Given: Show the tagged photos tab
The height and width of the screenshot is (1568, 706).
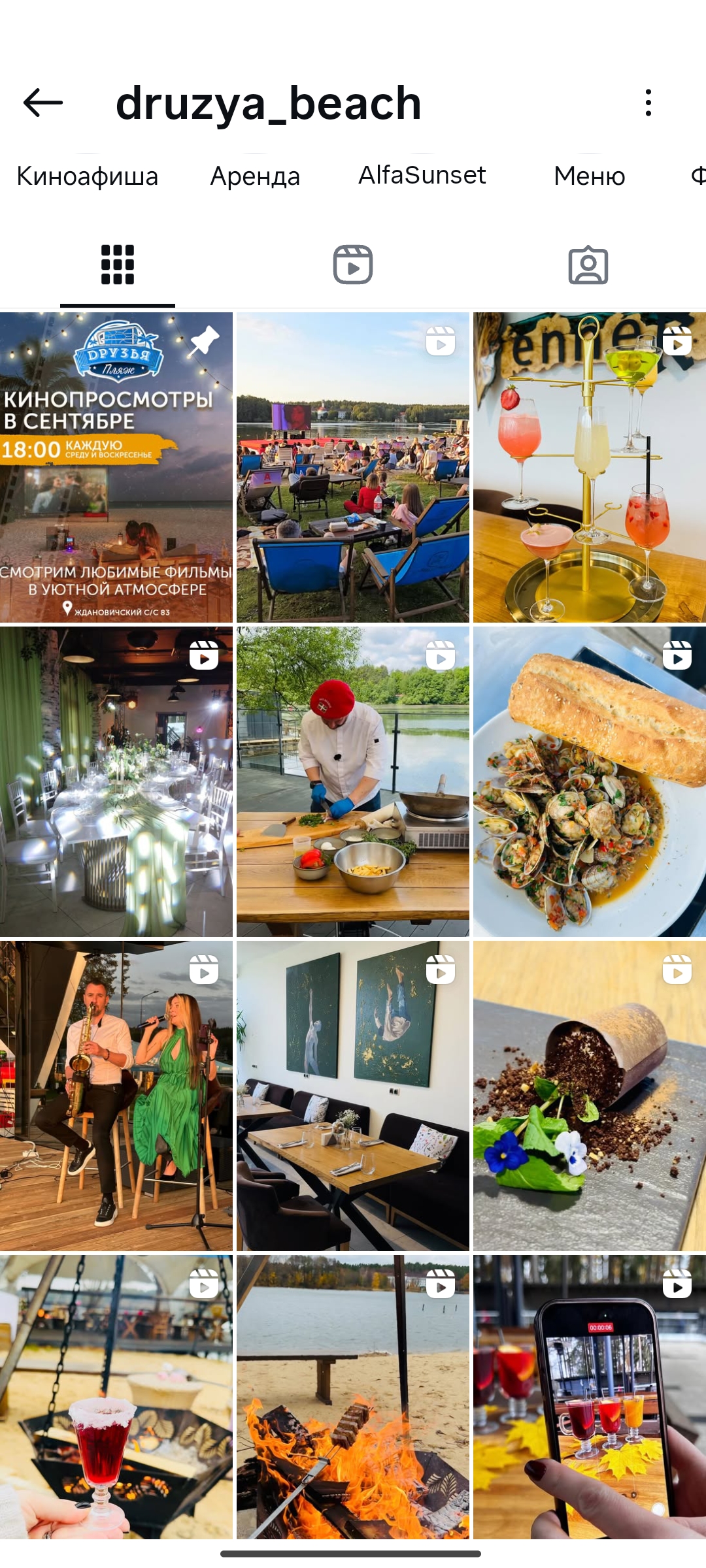Looking at the screenshot, I should pyautogui.click(x=588, y=265).
